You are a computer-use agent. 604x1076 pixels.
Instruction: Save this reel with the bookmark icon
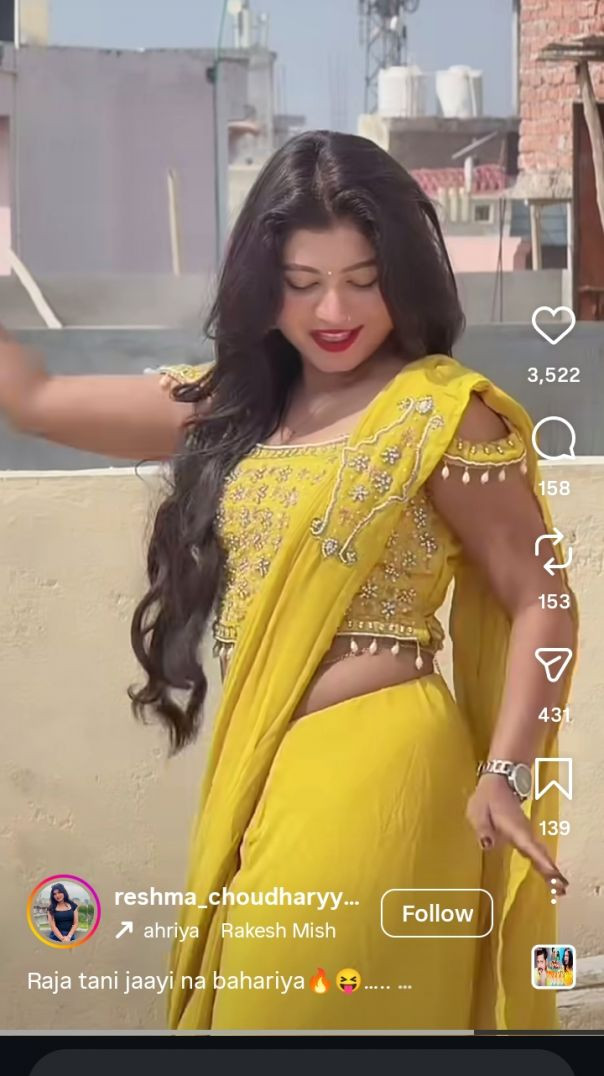(x=553, y=779)
